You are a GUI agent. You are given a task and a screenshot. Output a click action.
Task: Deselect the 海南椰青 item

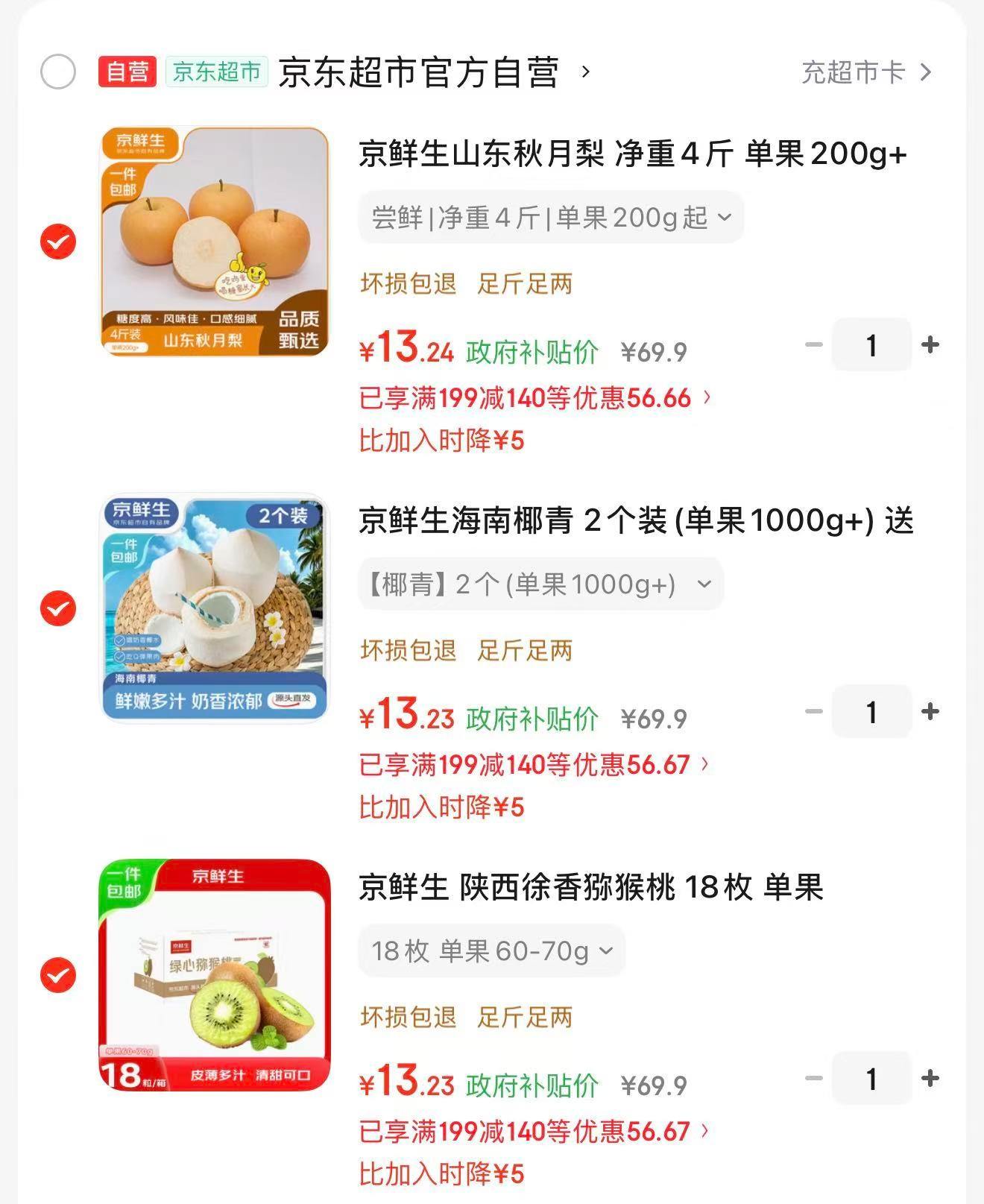58,608
